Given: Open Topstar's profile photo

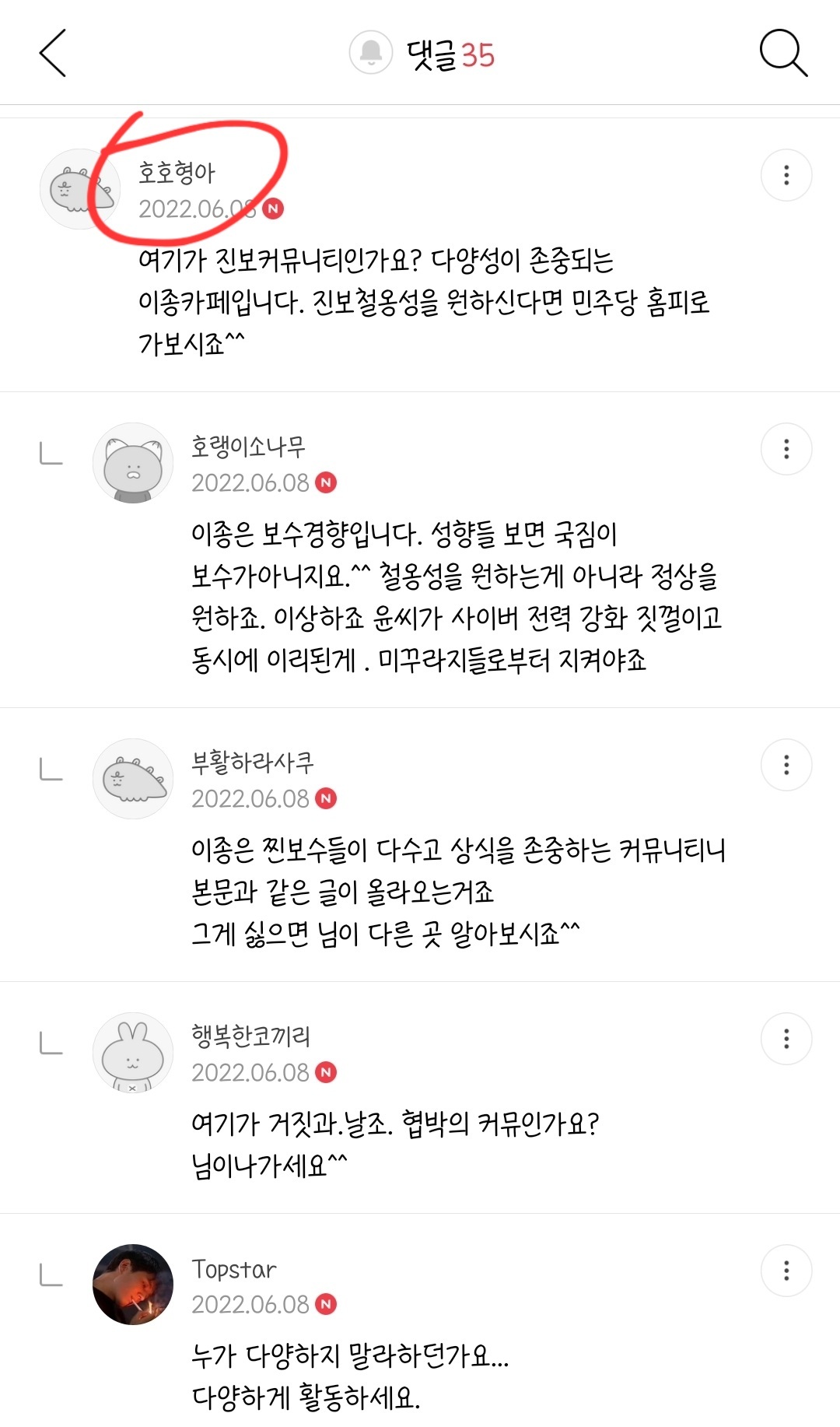Looking at the screenshot, I should [132, 1285].
